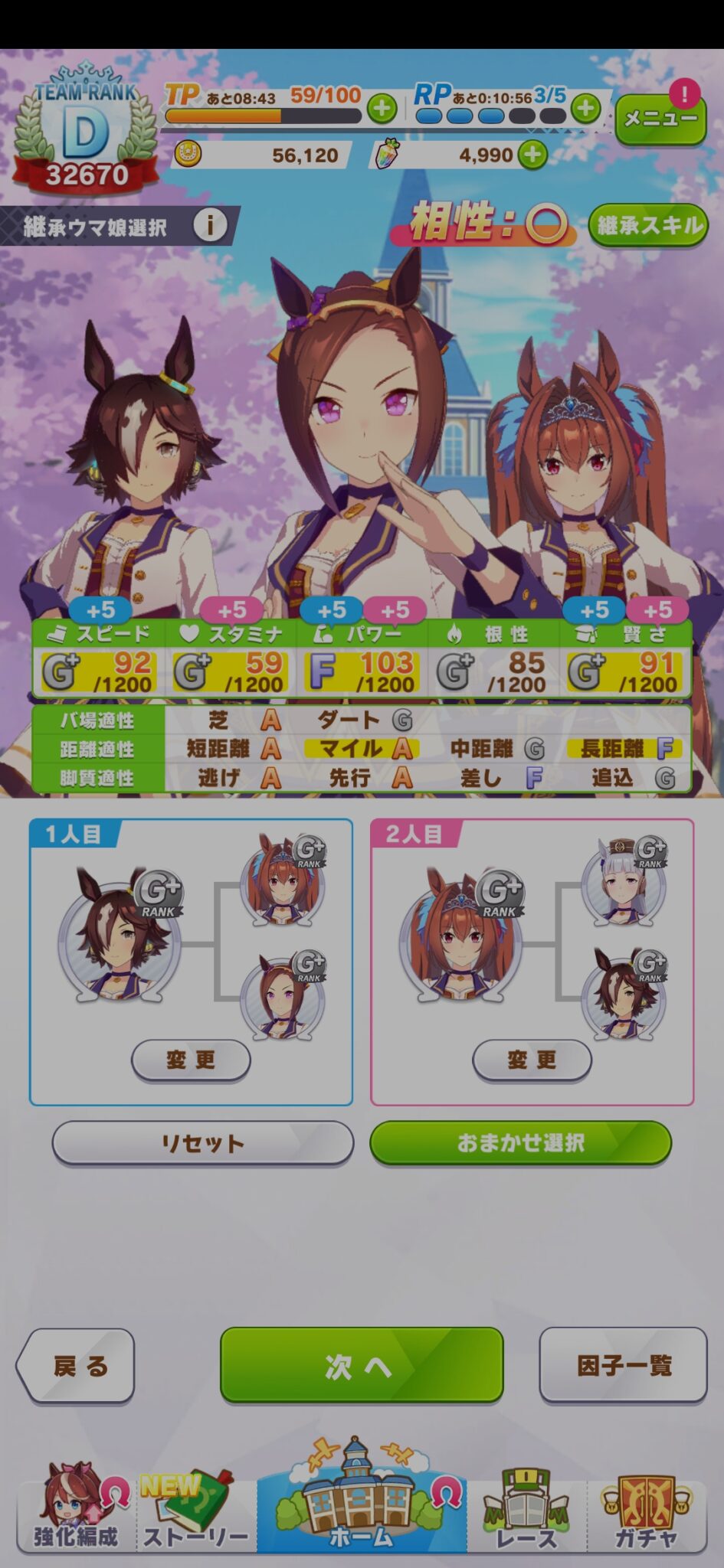Open info icon beside 継承ウマ娘選択
The image size is (724, 1568).
[x=209, y=226]
